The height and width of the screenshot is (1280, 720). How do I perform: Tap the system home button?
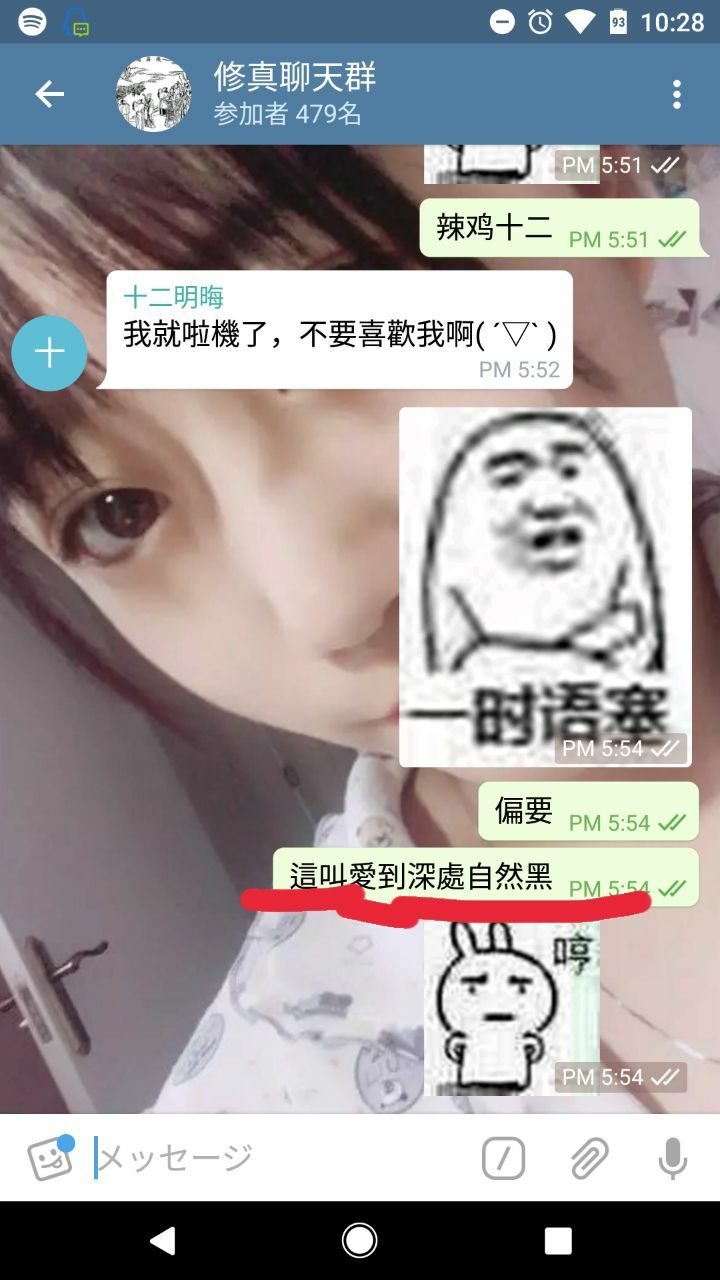[x=360, y=1241]
